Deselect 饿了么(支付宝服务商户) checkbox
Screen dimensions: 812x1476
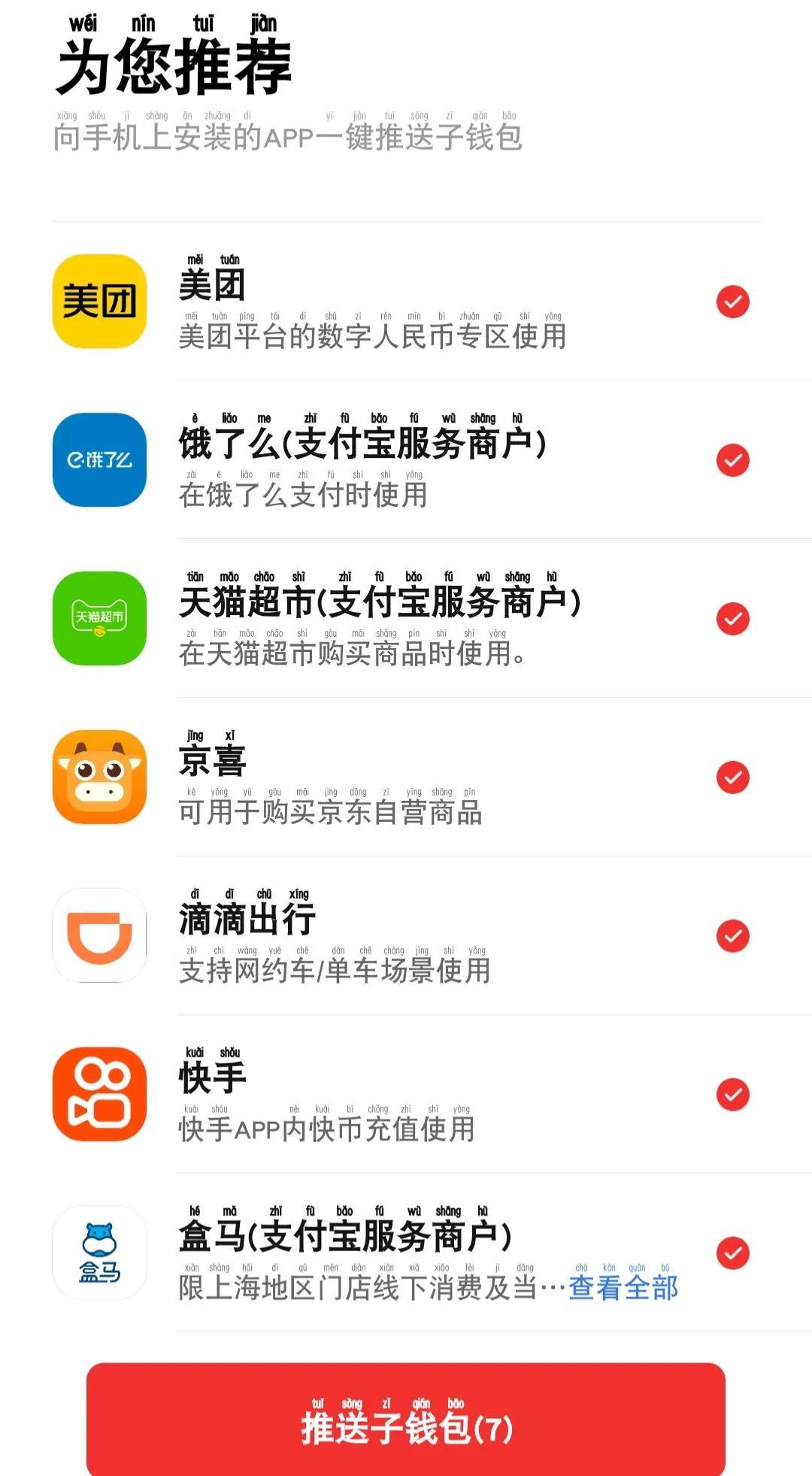point(732,460)
